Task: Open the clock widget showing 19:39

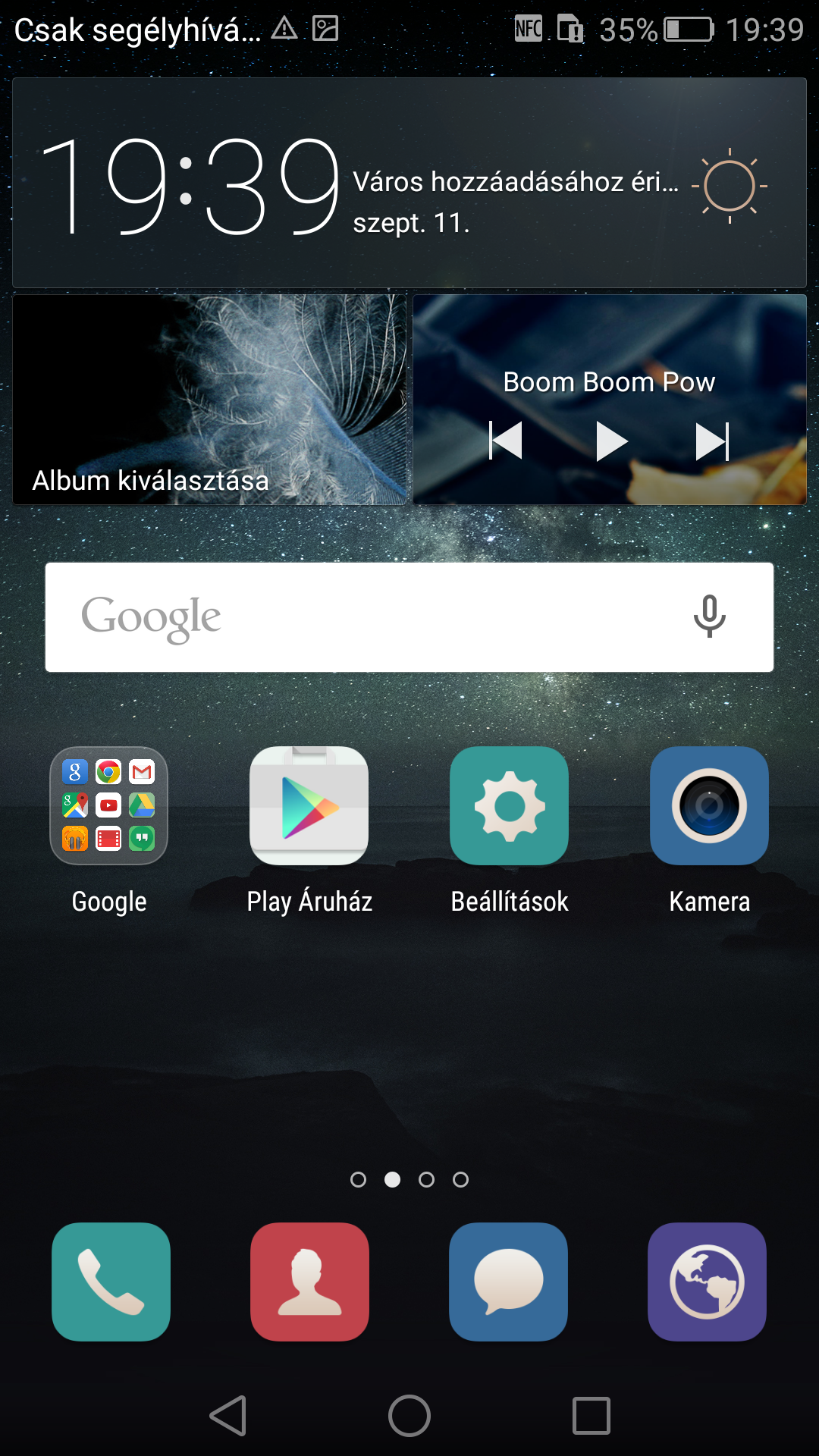Action: pyautogui.click(x=190, y=186)
